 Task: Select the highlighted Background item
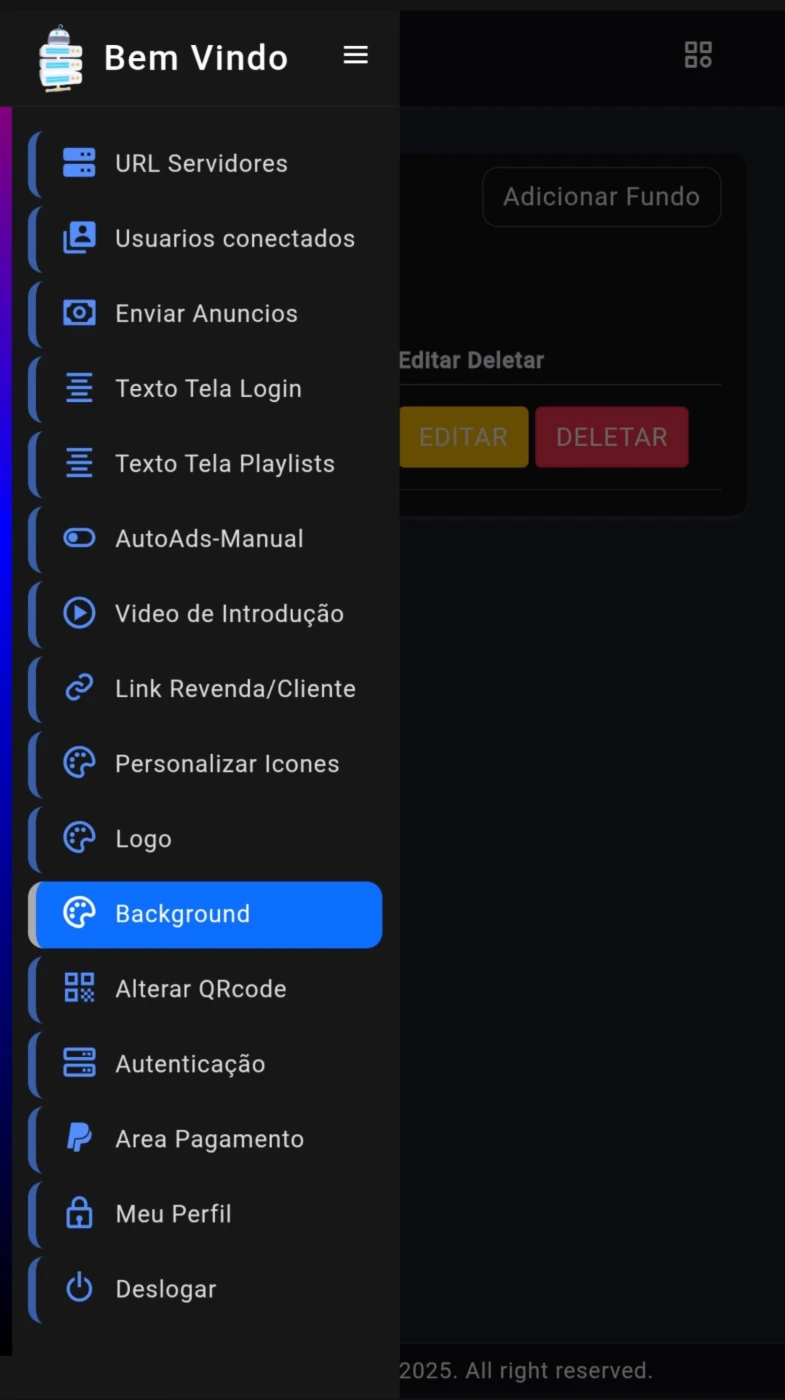(x=205, y=914)
